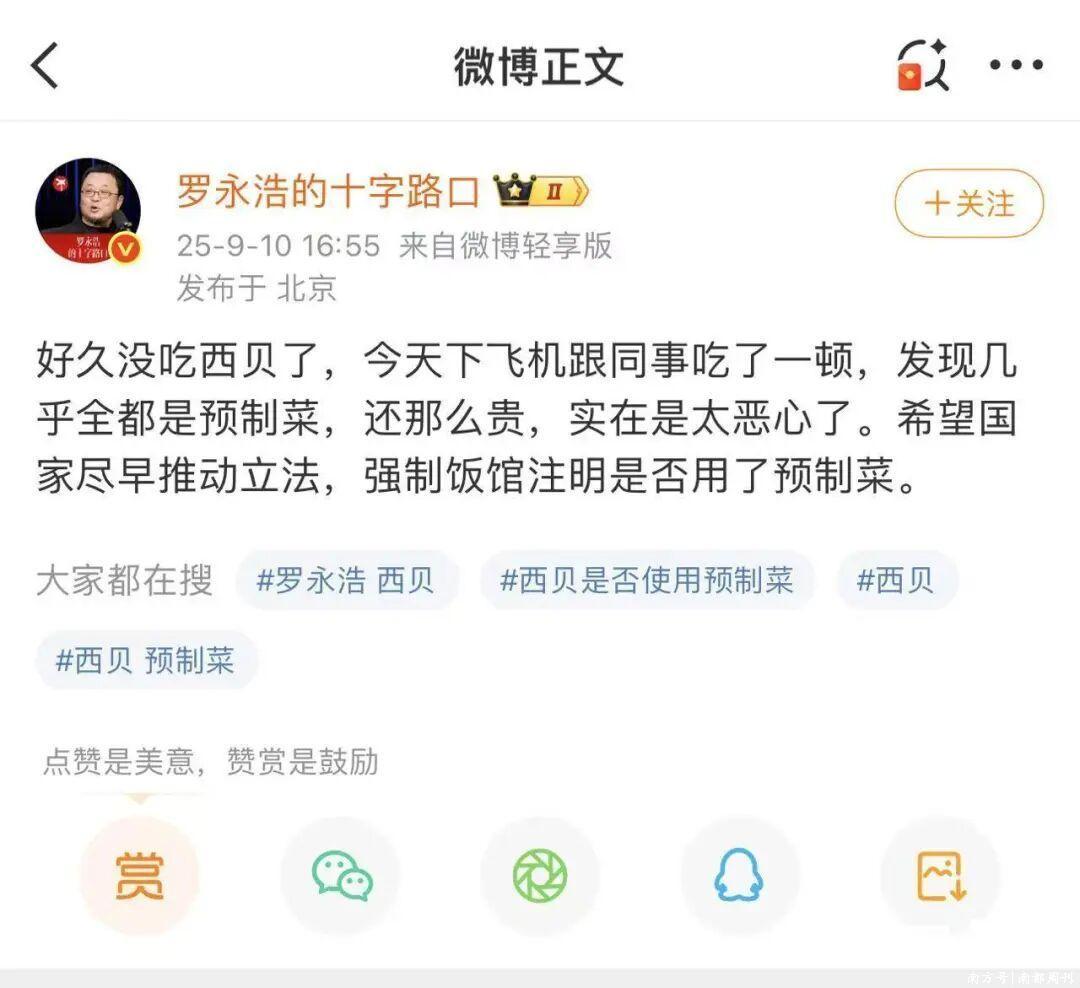
Task: Open the 罗永浩的十字路口 username link
Action: (x=329, y=192)
